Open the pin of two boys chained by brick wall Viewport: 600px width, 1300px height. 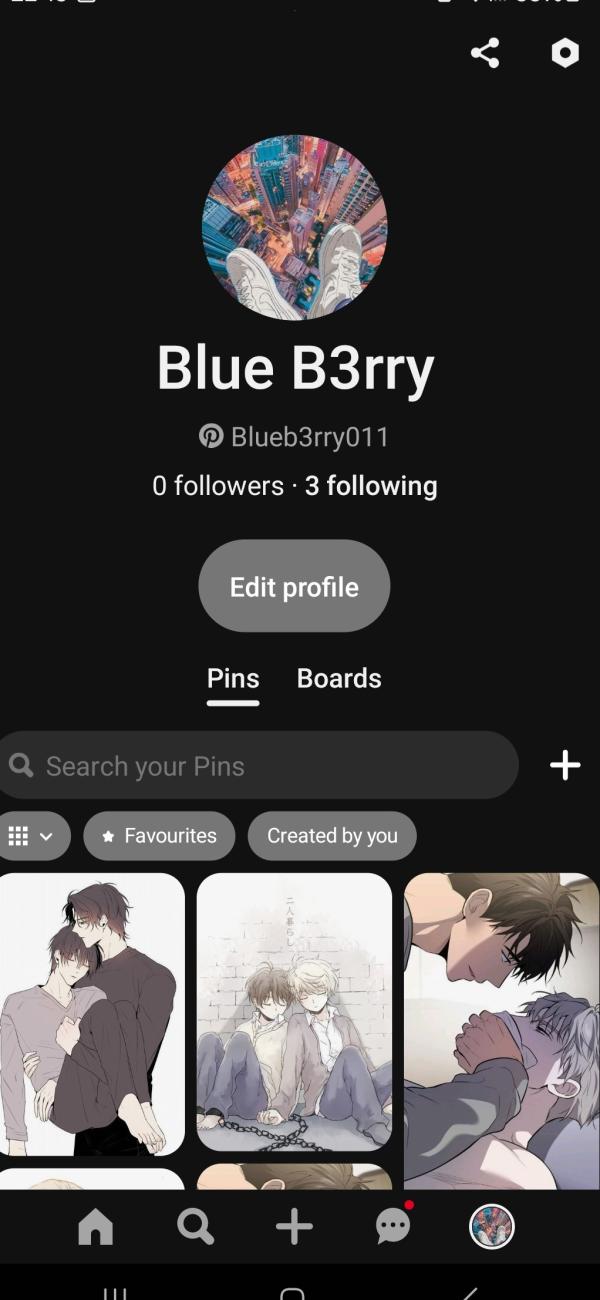click(x=294, y=1012)
